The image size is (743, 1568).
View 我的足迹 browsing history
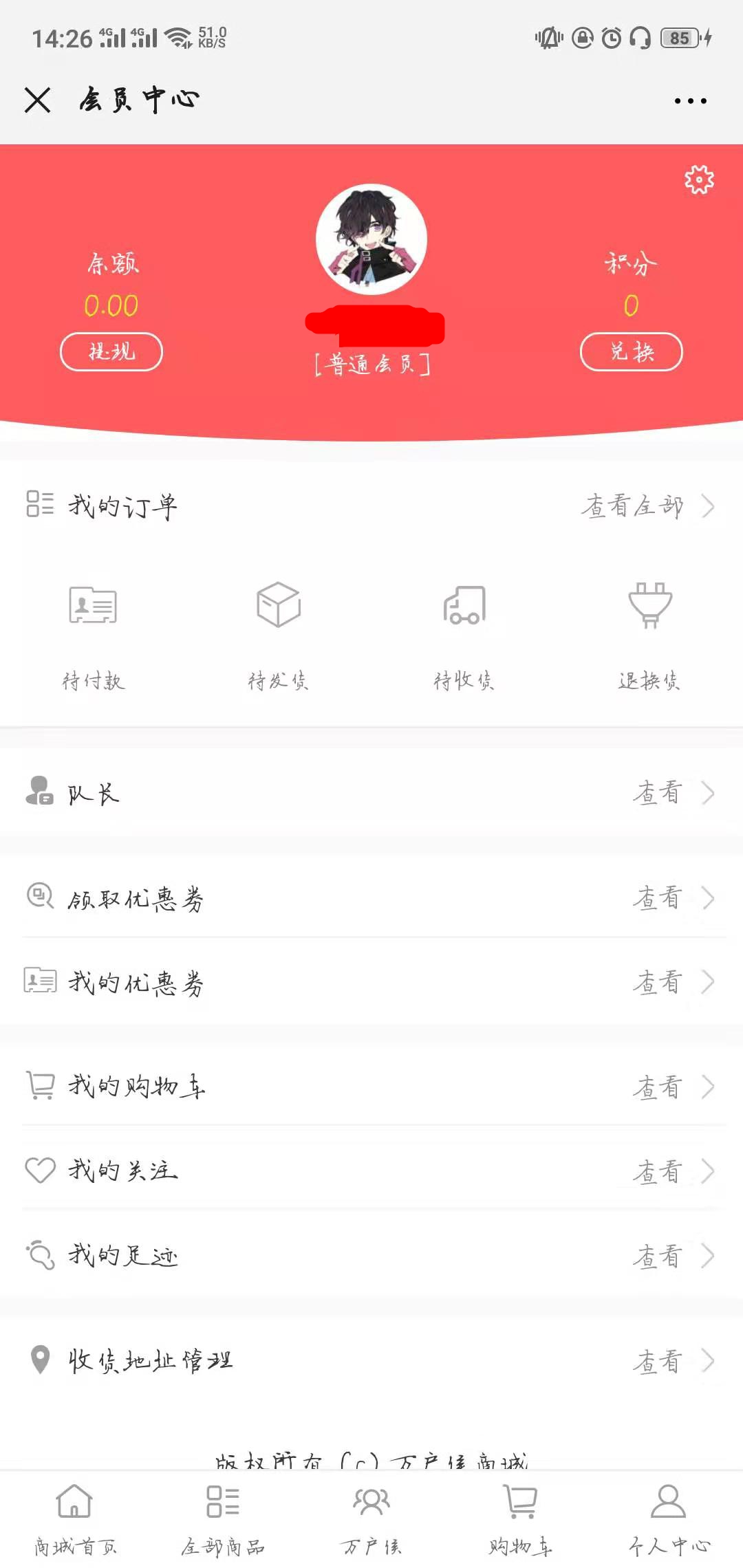click(x=371, y=1256)
